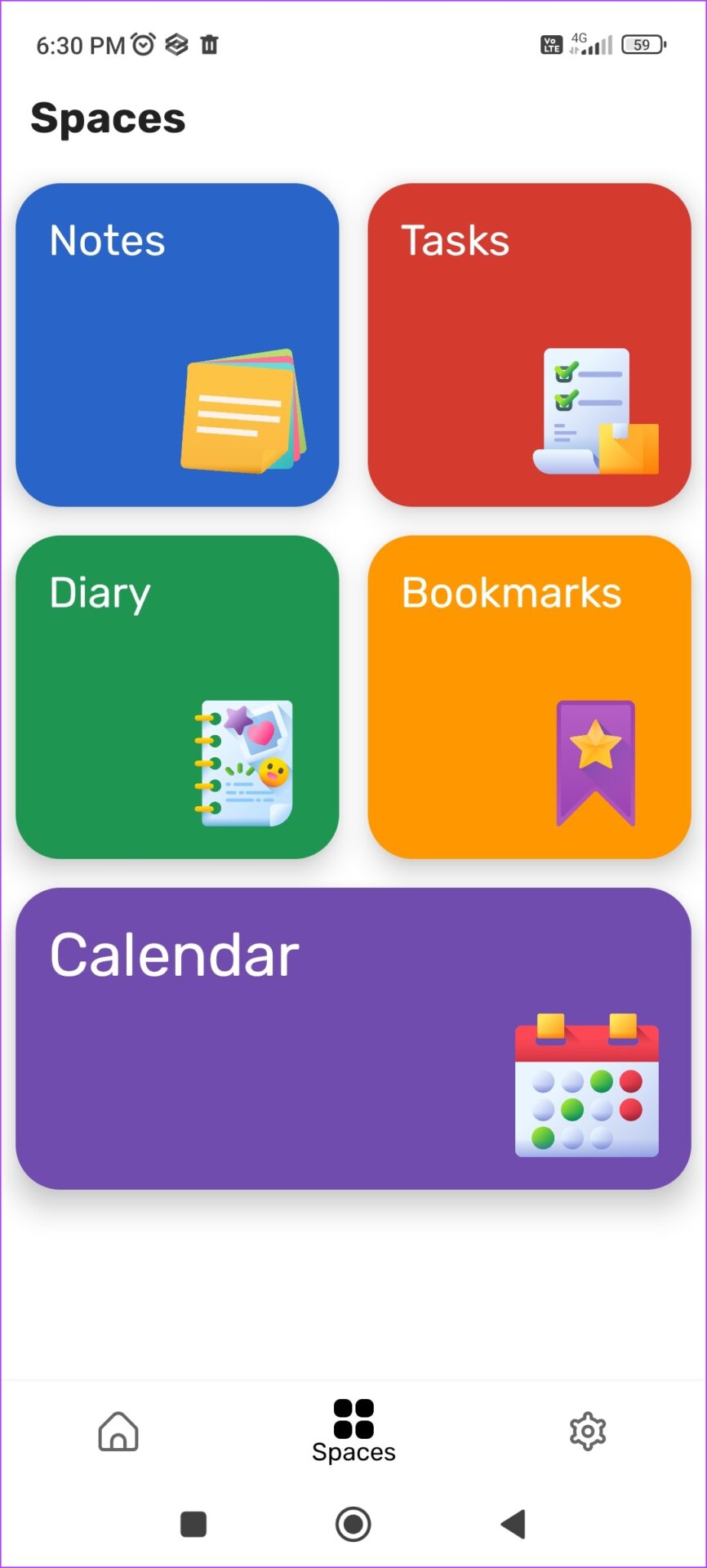Open the Calendar space
The height and width of the screenshot is (1568, 707).
353,1038
